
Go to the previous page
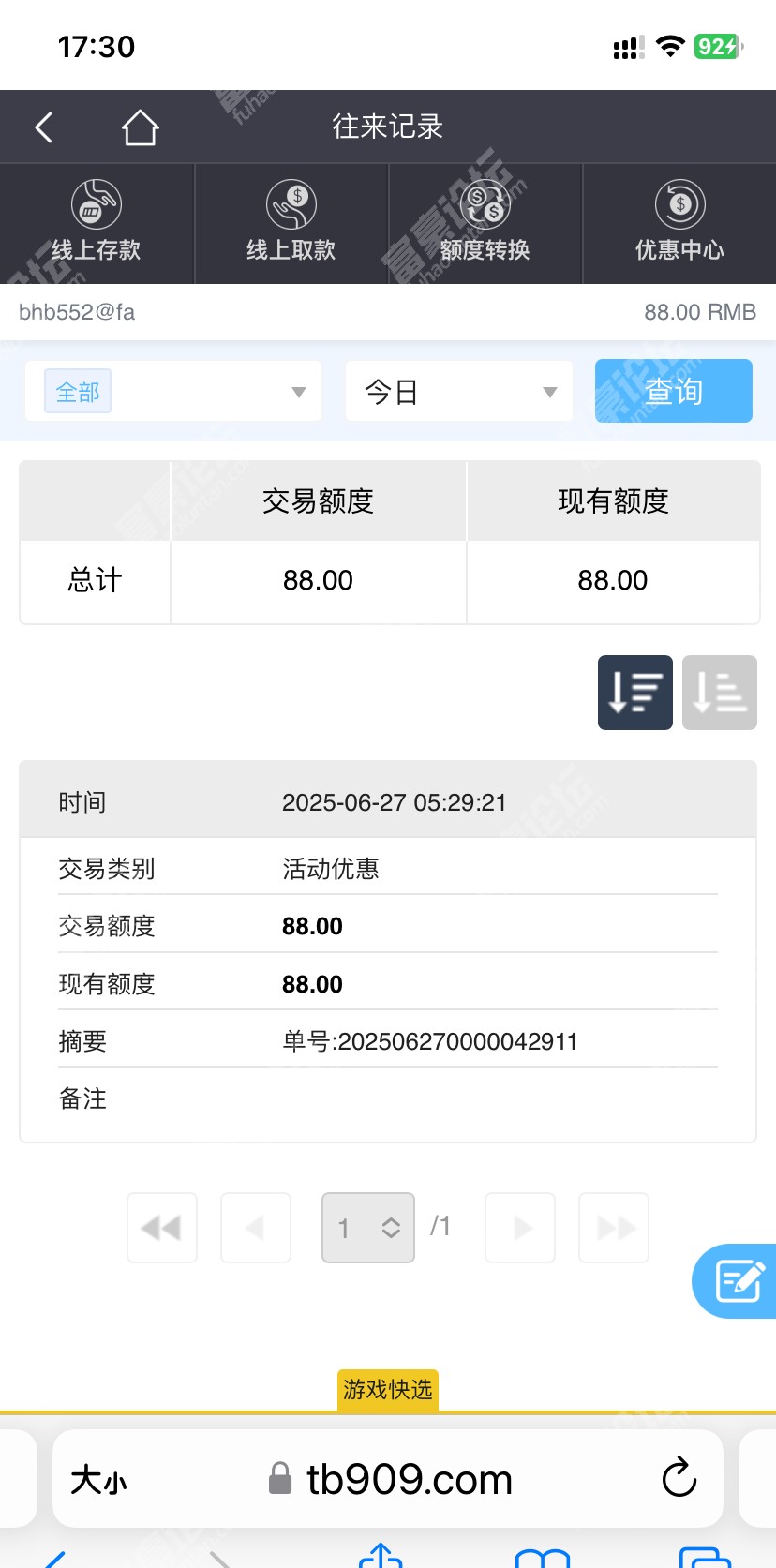coord(256,1228)
